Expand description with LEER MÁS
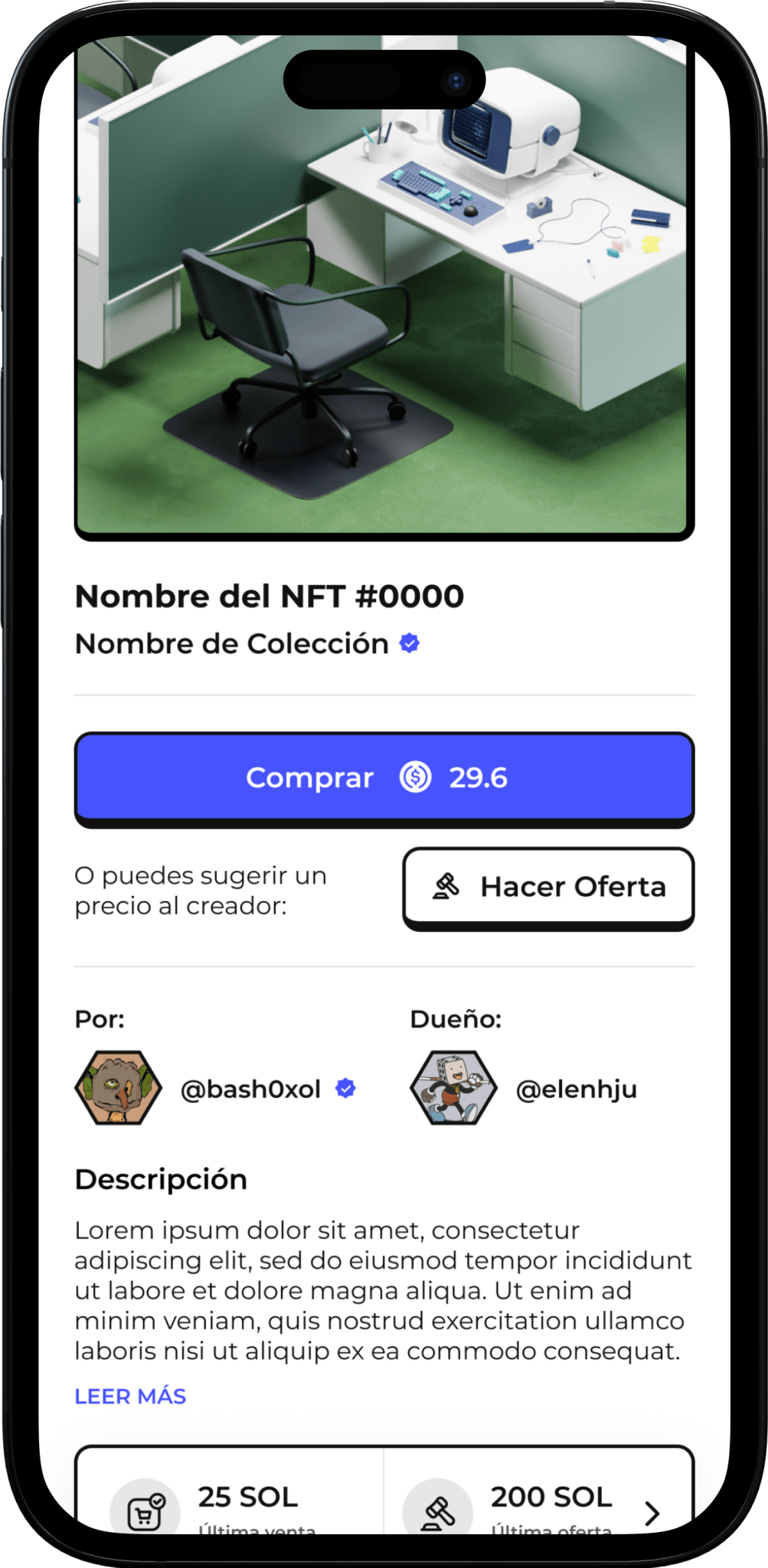This screenshot has width=768, height=1568. [x=130, y=1396]
